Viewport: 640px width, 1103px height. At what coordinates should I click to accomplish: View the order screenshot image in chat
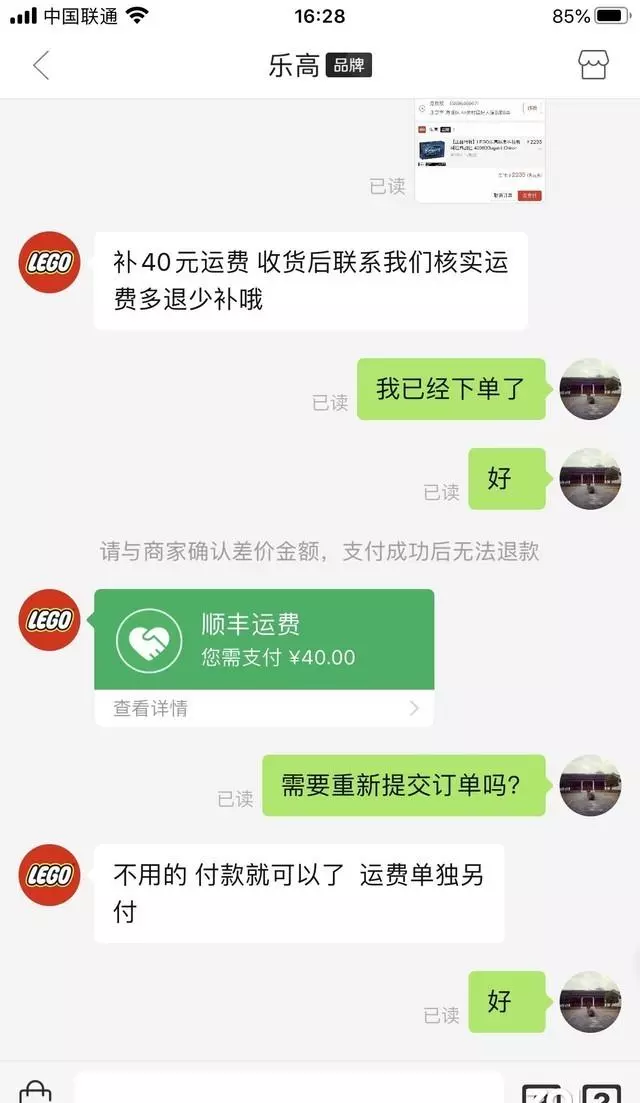[x=479, y=150]
